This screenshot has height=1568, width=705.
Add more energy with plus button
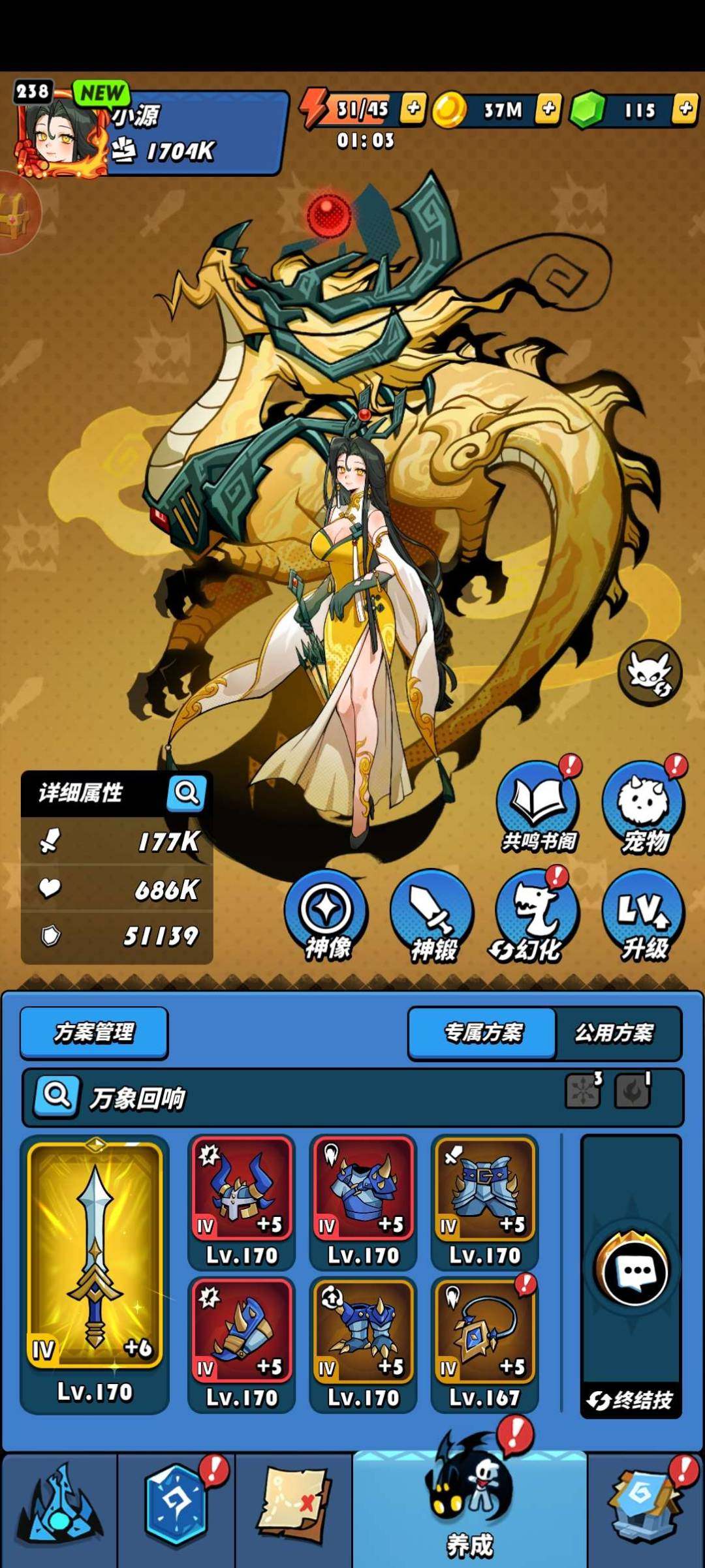413,108
